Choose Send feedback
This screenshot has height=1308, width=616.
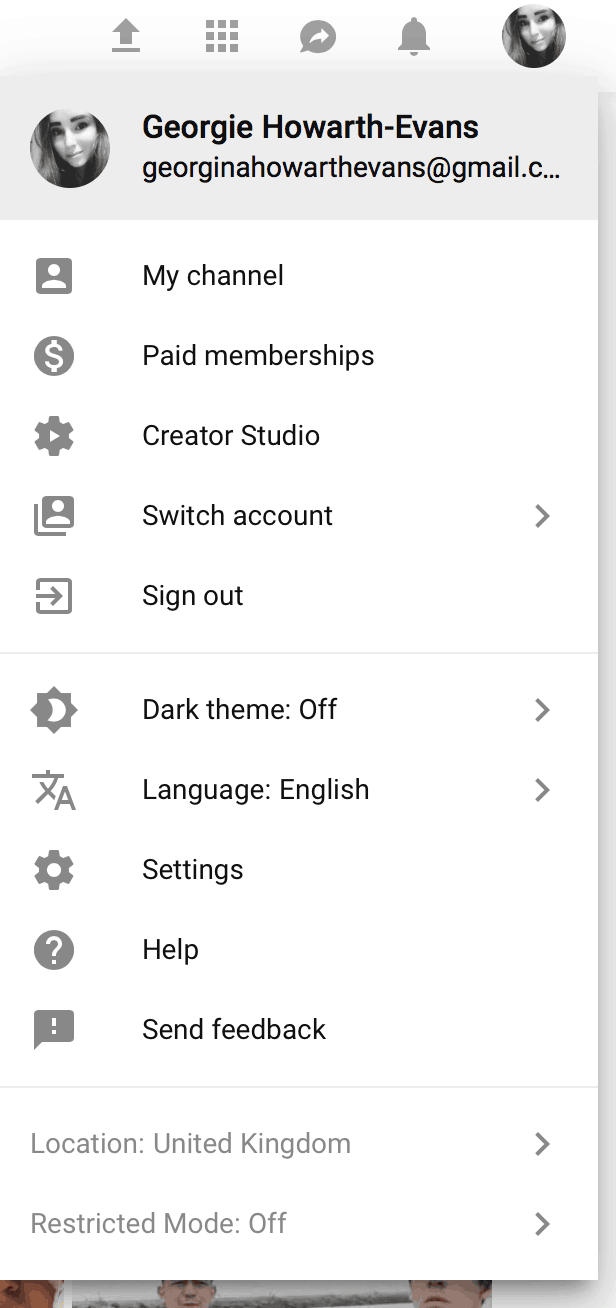tap(299, 1030)
